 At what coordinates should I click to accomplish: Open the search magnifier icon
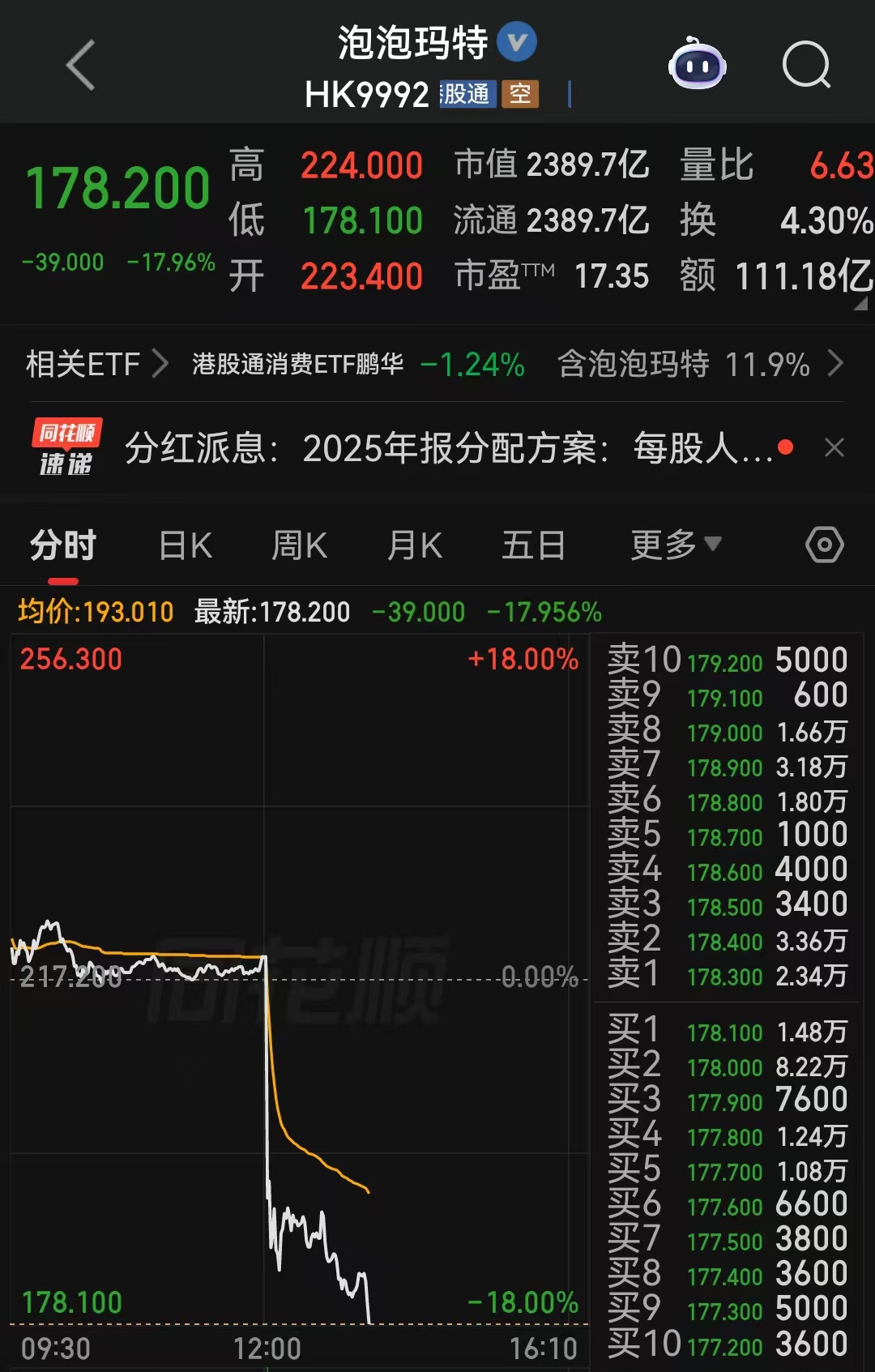[x=806, y=65]
